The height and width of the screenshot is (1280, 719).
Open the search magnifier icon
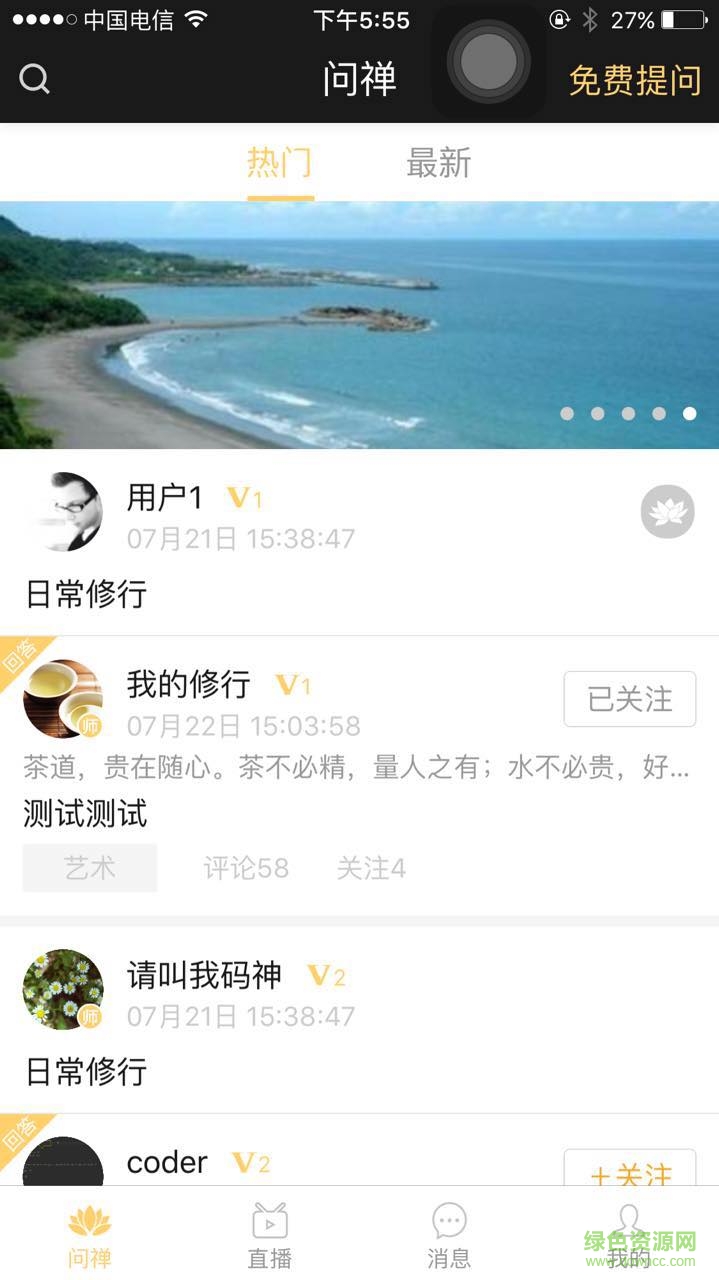point(34,79)
